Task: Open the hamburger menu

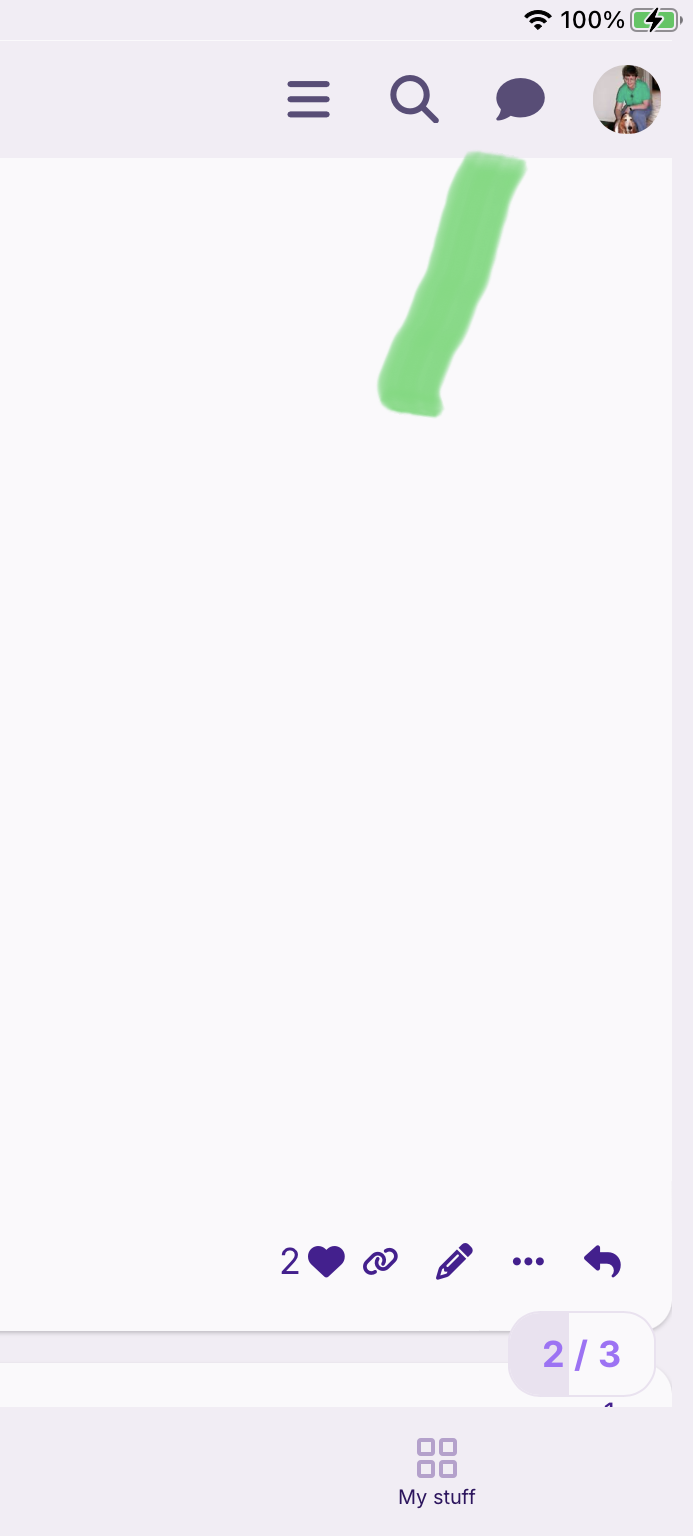Action: click(x=308, y=100)
